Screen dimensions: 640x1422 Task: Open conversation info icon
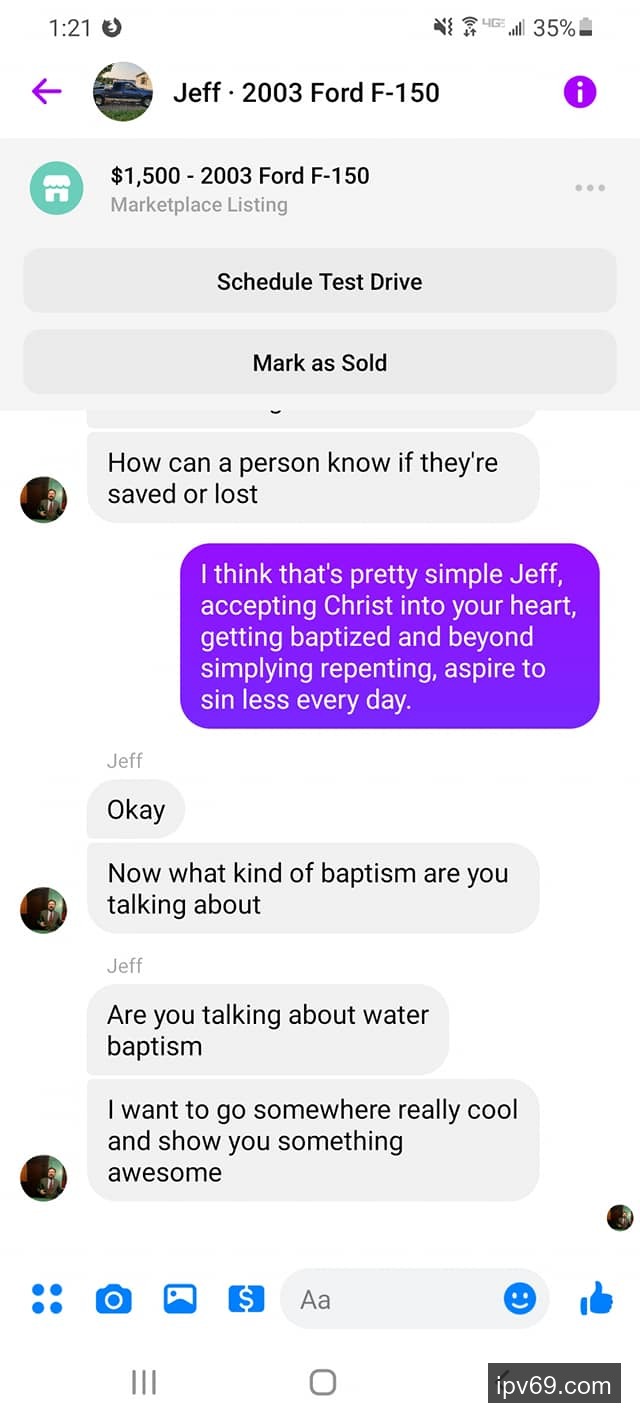tap(580, 92)
